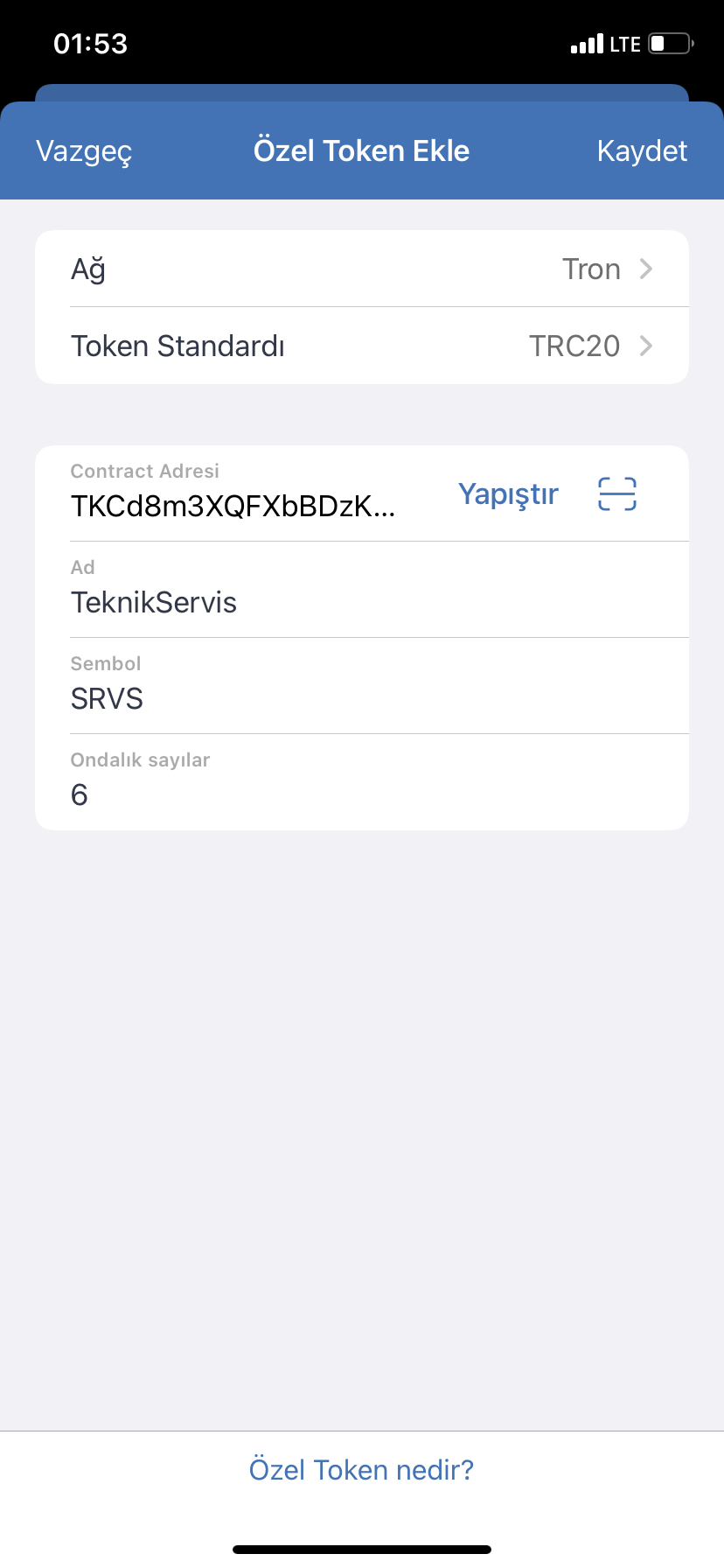Save the token with Kaydet

coord(642,151)
